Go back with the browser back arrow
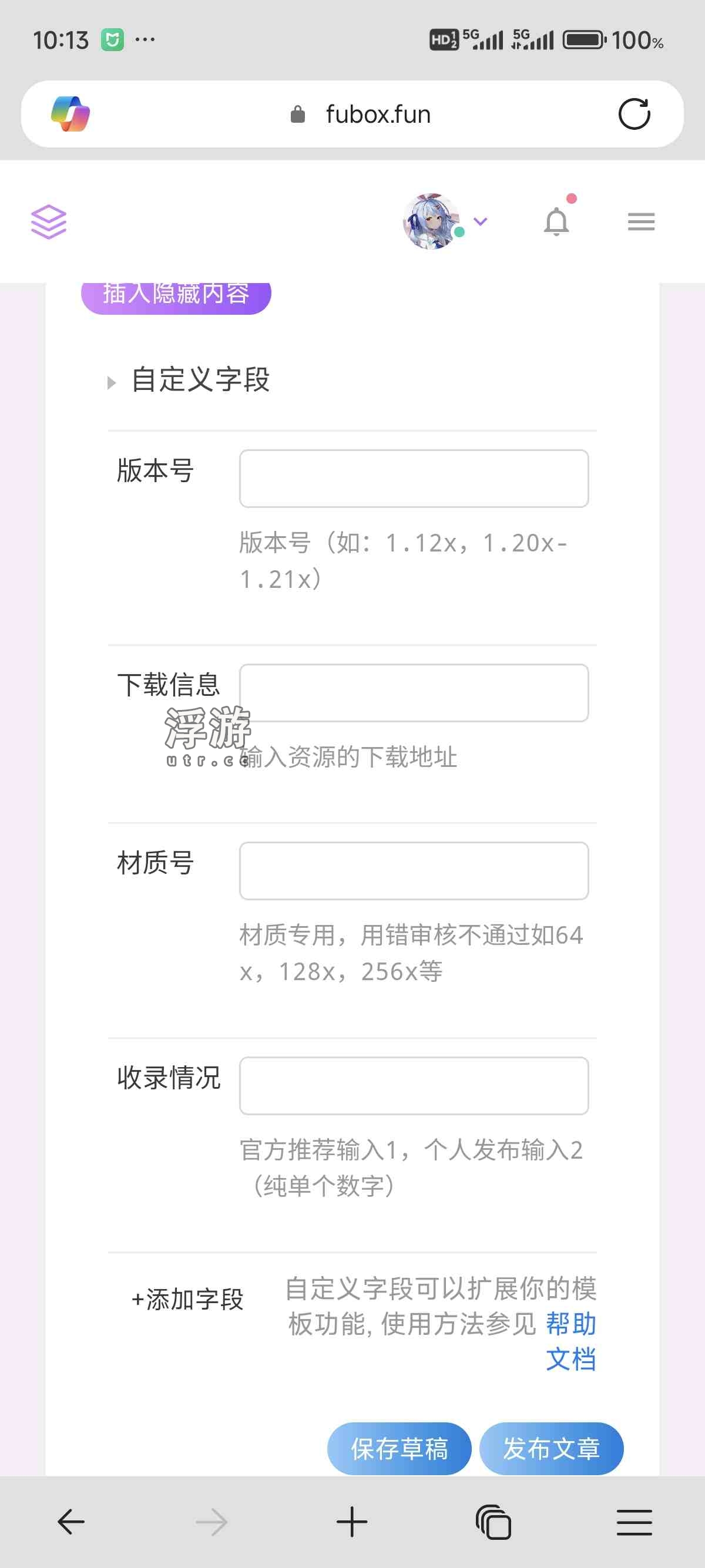 [70, 1522]
